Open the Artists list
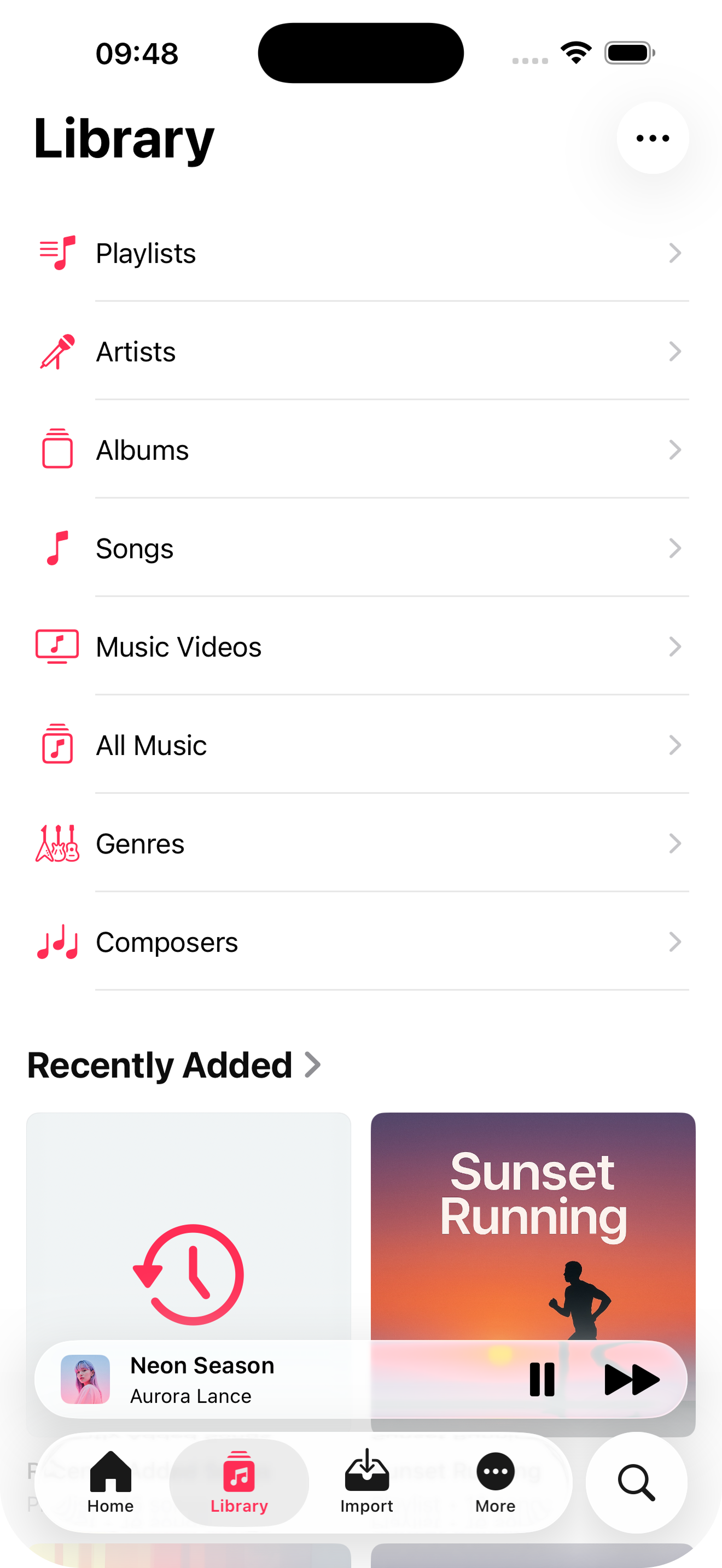Screen dimensions: 722x1568 tap(360, 352)
